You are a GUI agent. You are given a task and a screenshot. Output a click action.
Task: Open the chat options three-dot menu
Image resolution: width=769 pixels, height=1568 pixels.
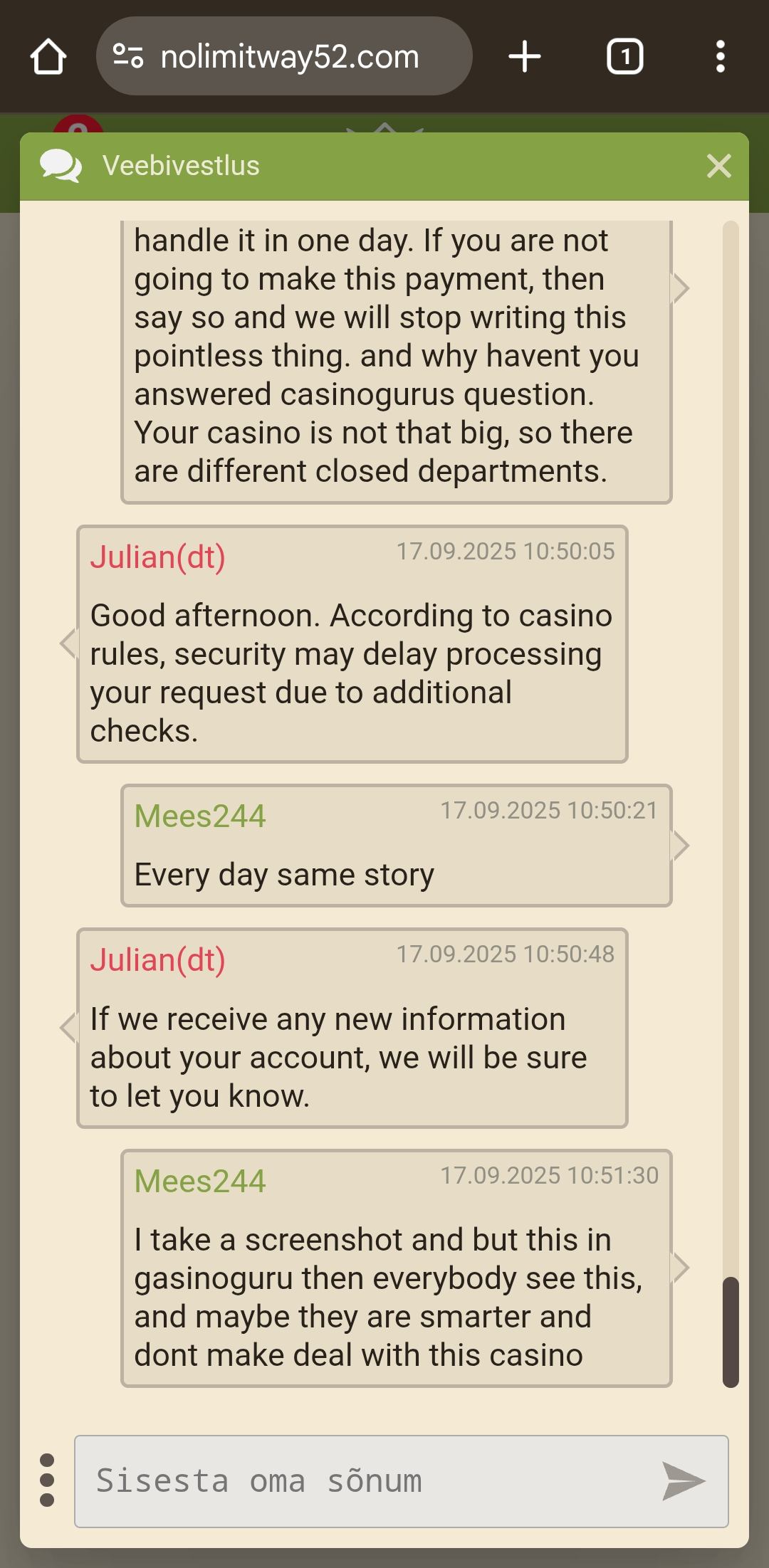click(x=47, y=1480)
